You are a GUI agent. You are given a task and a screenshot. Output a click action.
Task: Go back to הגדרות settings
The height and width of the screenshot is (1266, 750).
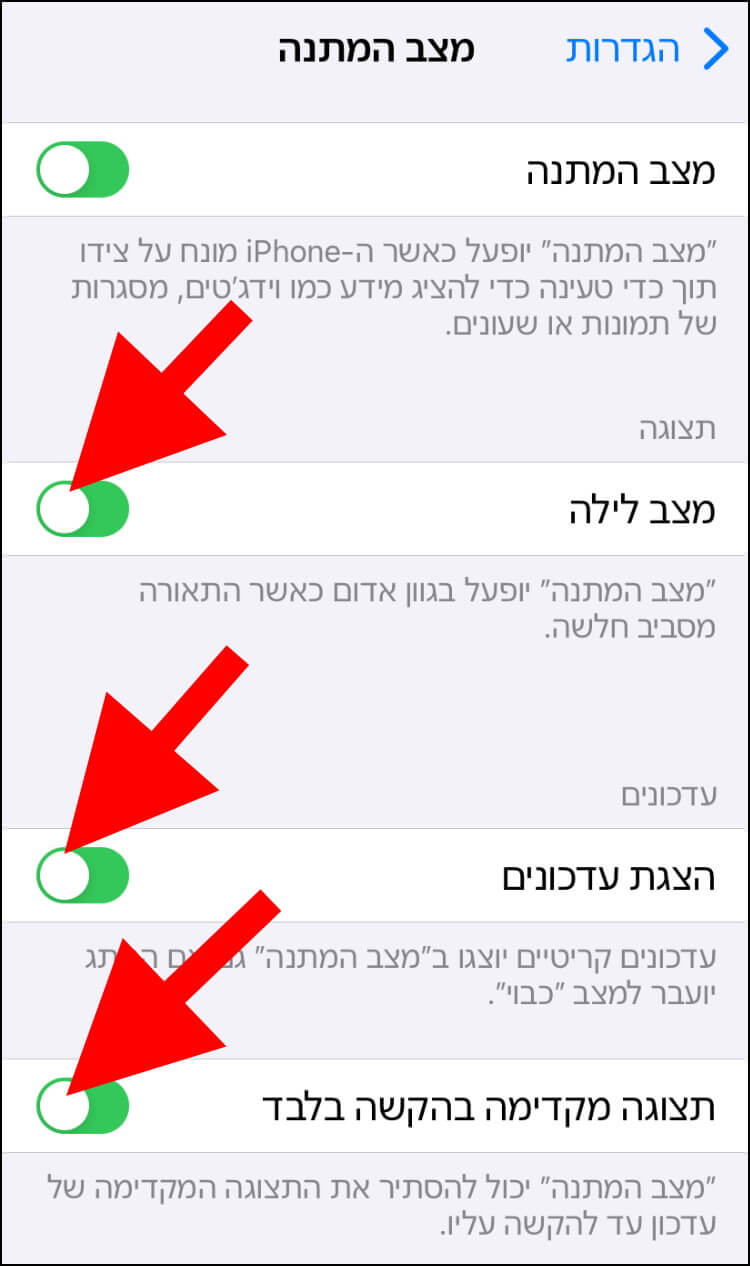pyautogui.click(x=647, y=49)
